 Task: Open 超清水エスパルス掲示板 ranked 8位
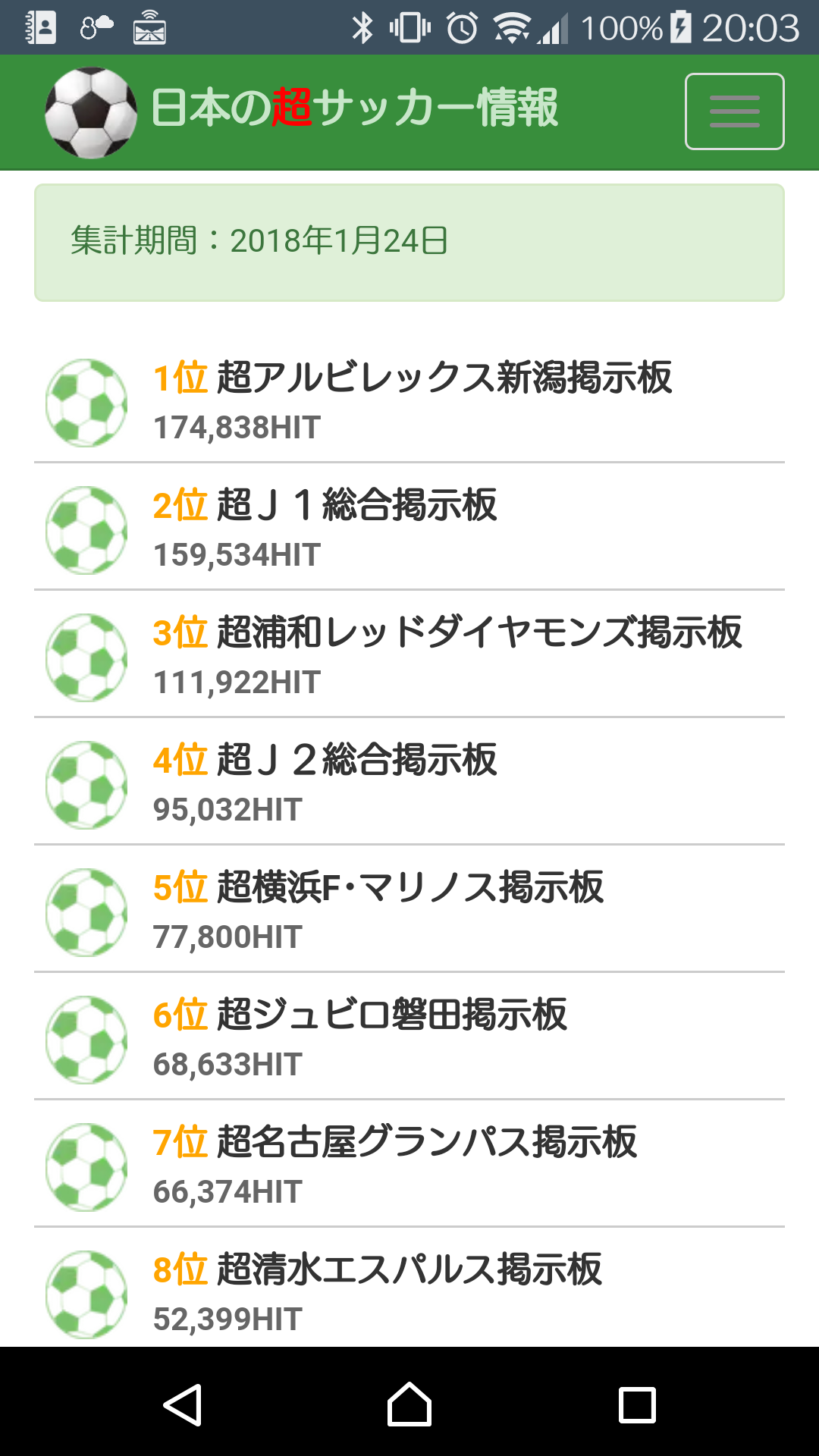click(409, 1288)
